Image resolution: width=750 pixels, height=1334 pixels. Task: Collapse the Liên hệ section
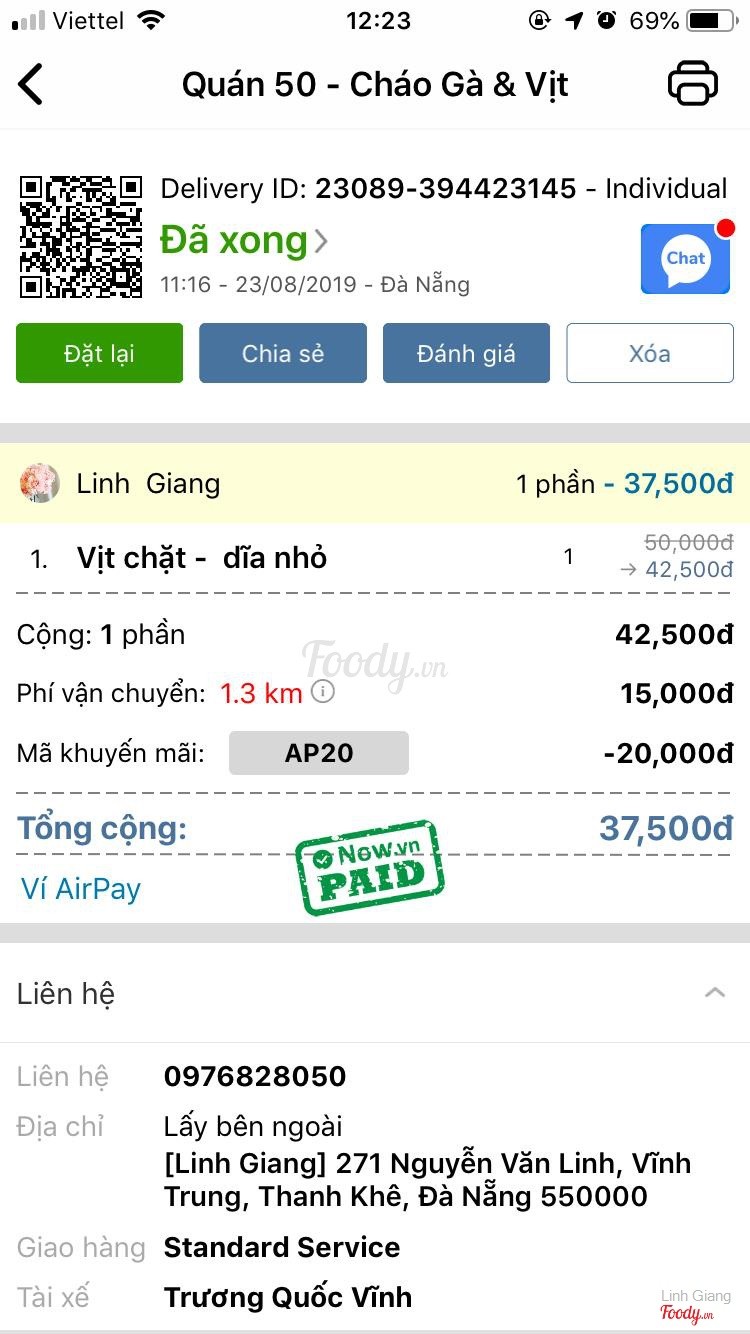pyautogui.click(x=714, y=993)
